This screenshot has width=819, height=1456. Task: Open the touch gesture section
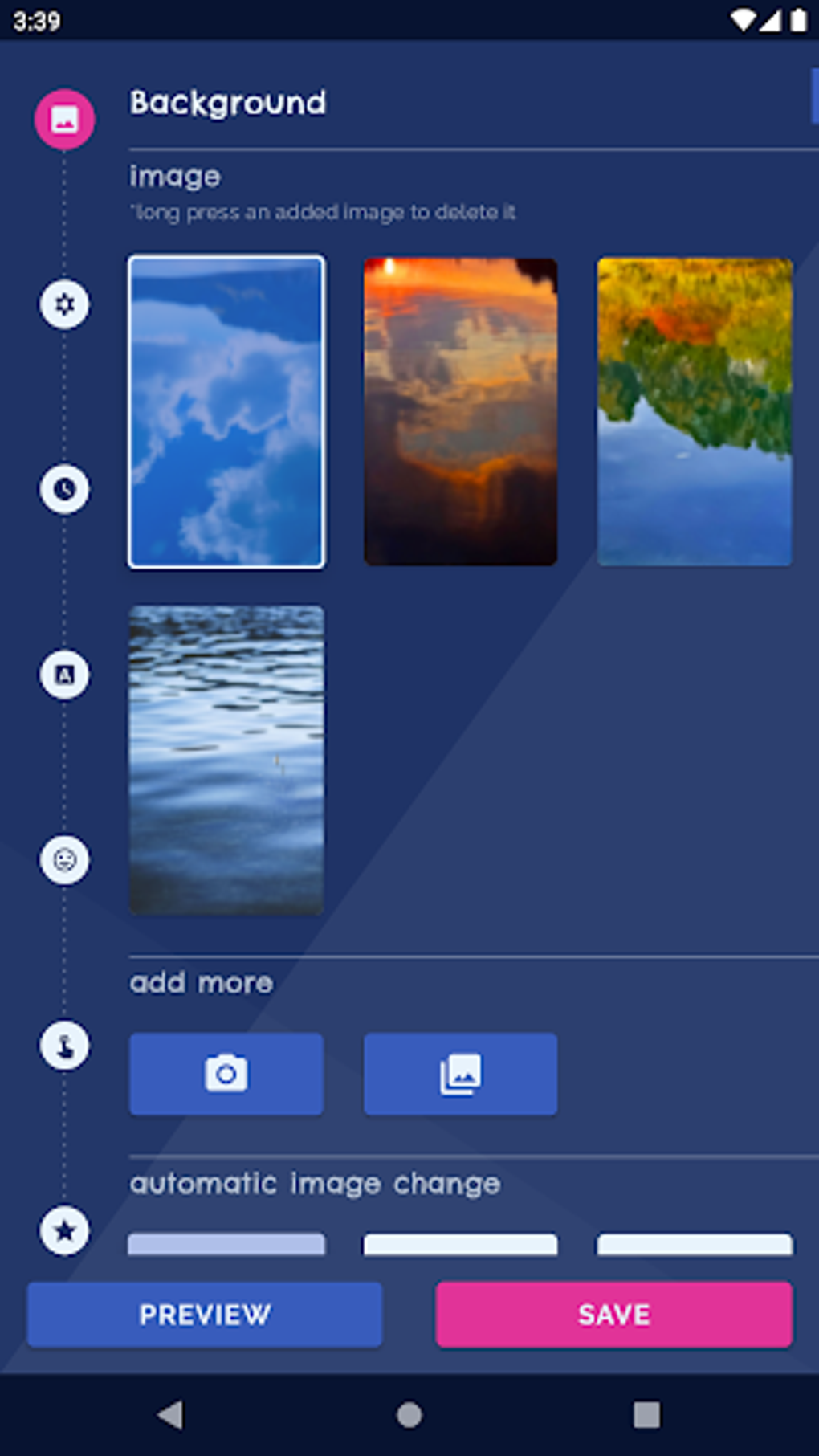click(64, 1046)
